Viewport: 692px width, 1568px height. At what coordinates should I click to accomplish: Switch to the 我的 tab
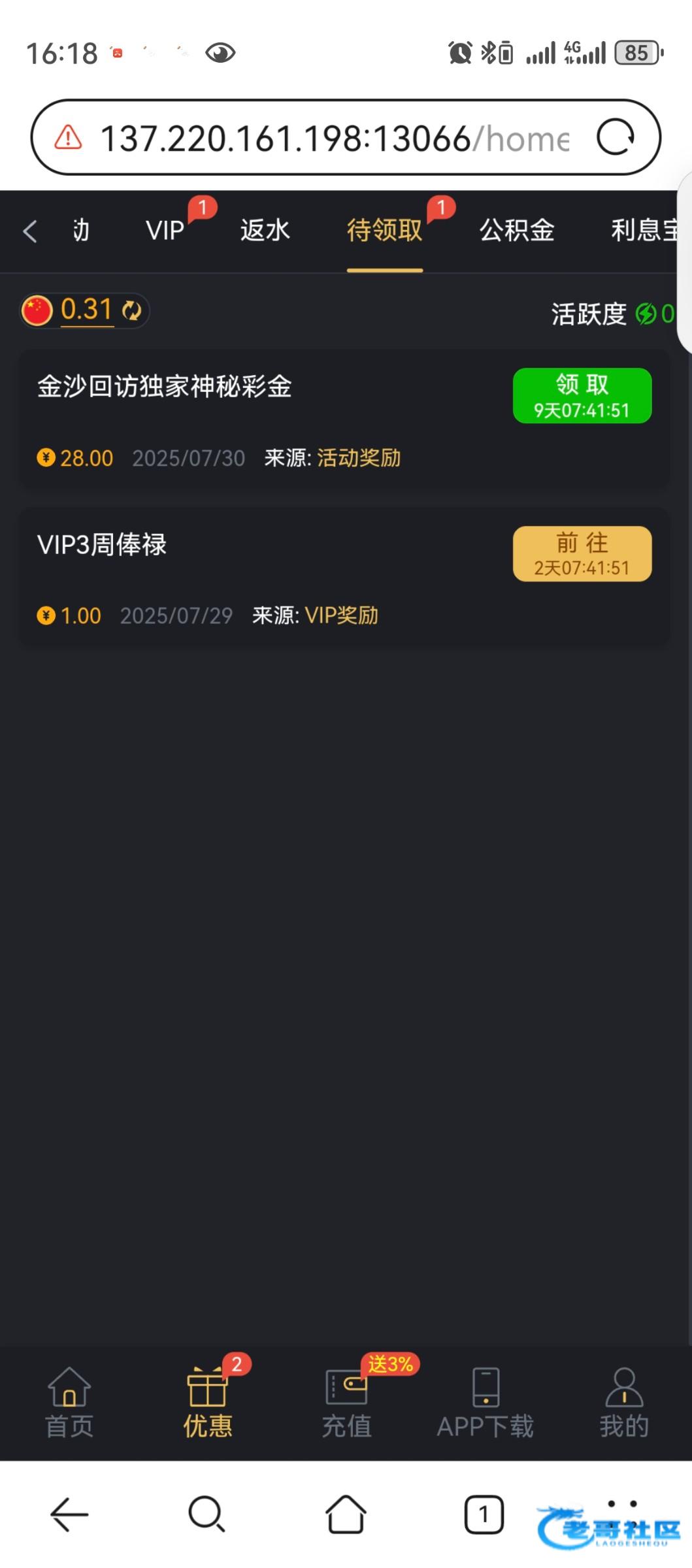coord(624,1403)
